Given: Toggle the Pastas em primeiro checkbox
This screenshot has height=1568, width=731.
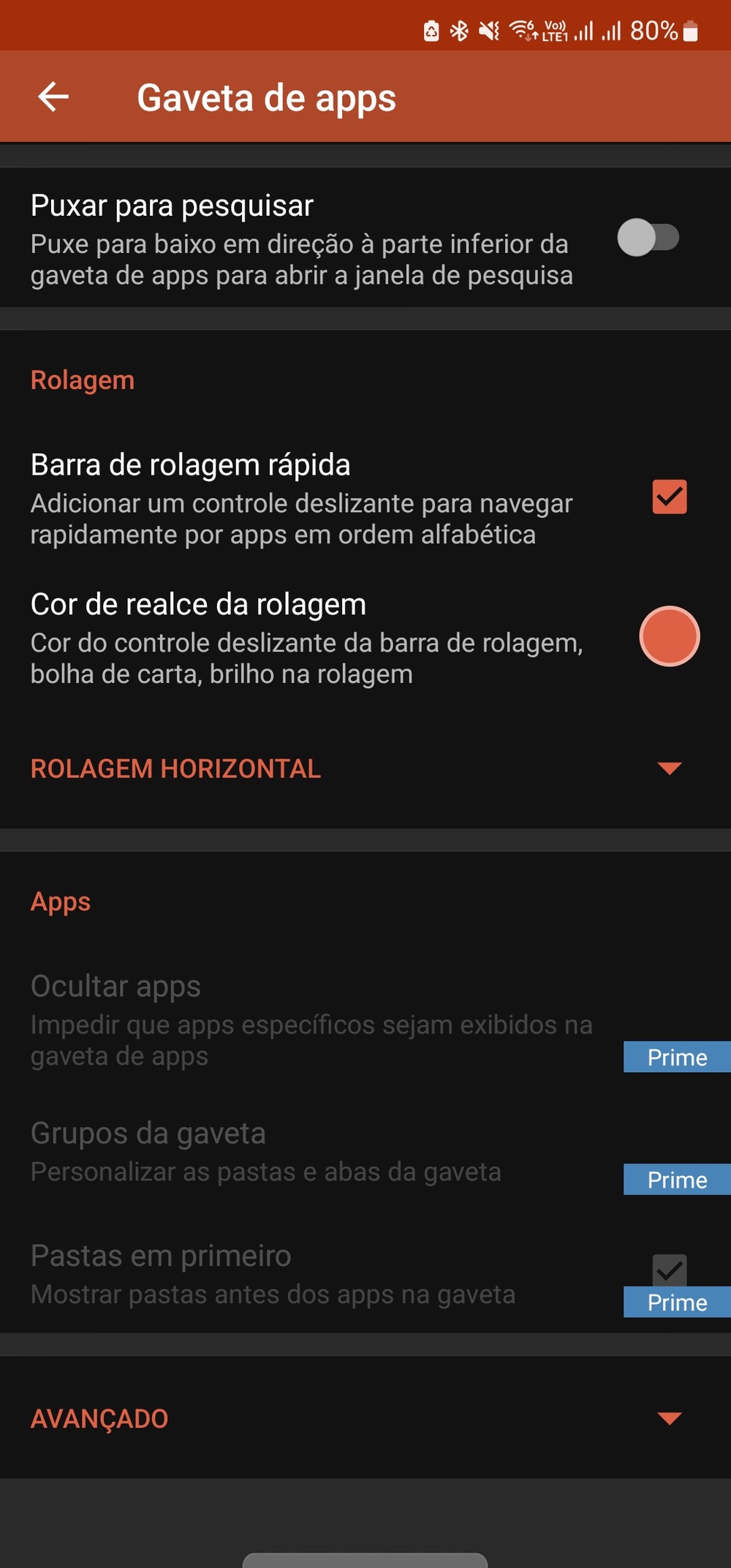Looking at the screenshot, I should click(x=669, y=1270).
